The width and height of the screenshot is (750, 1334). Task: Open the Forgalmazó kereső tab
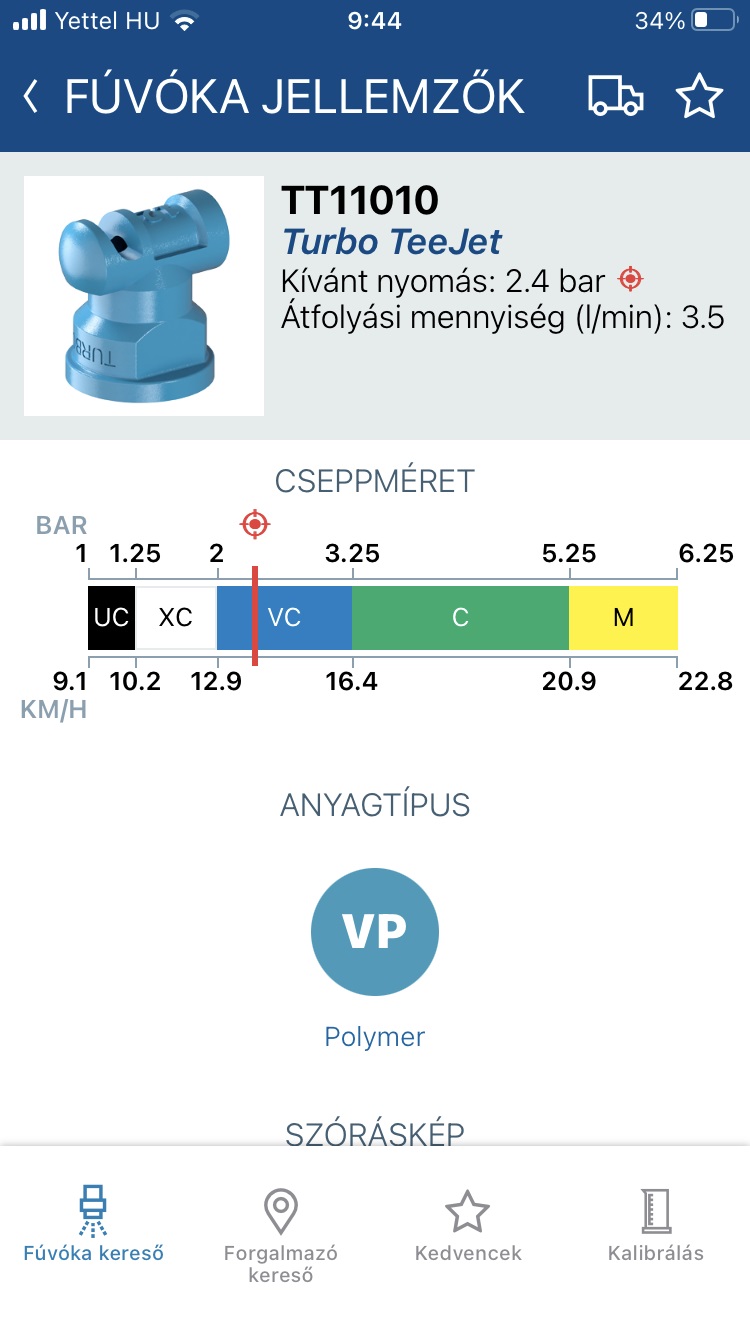281,1237
